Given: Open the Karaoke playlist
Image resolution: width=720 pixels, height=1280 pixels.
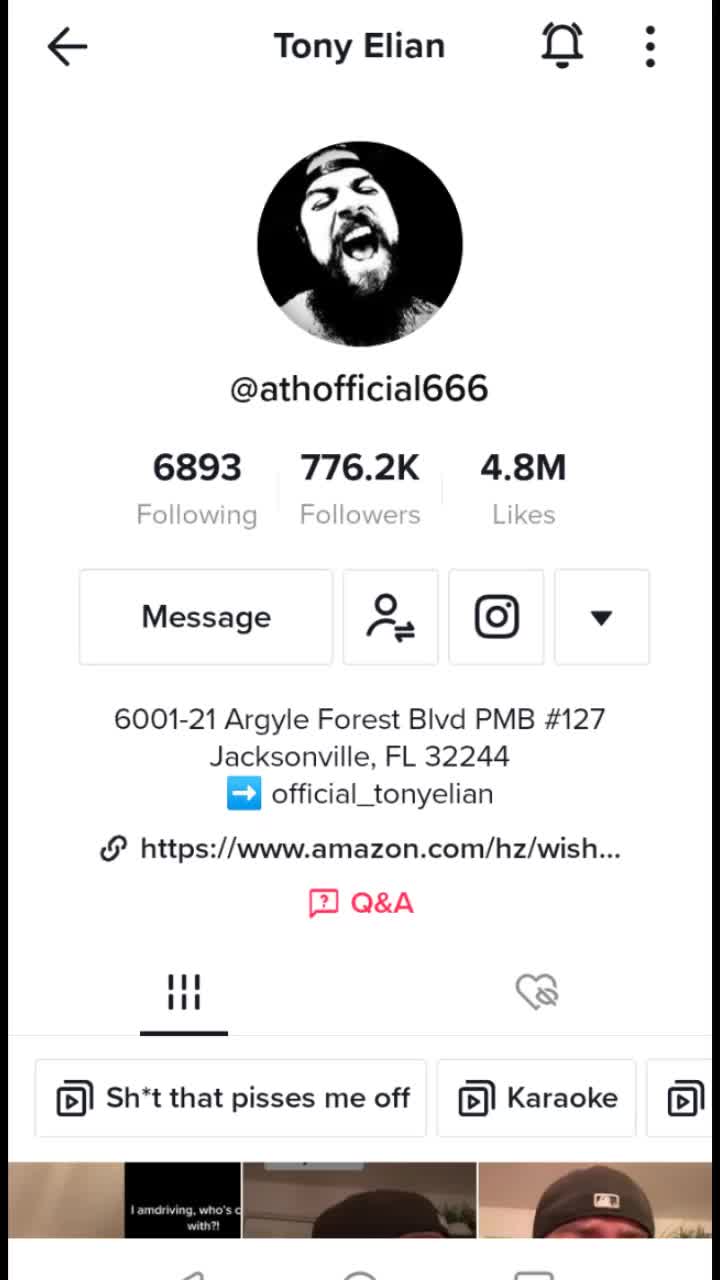Looking at the screenshot, I should [537, 1098].
